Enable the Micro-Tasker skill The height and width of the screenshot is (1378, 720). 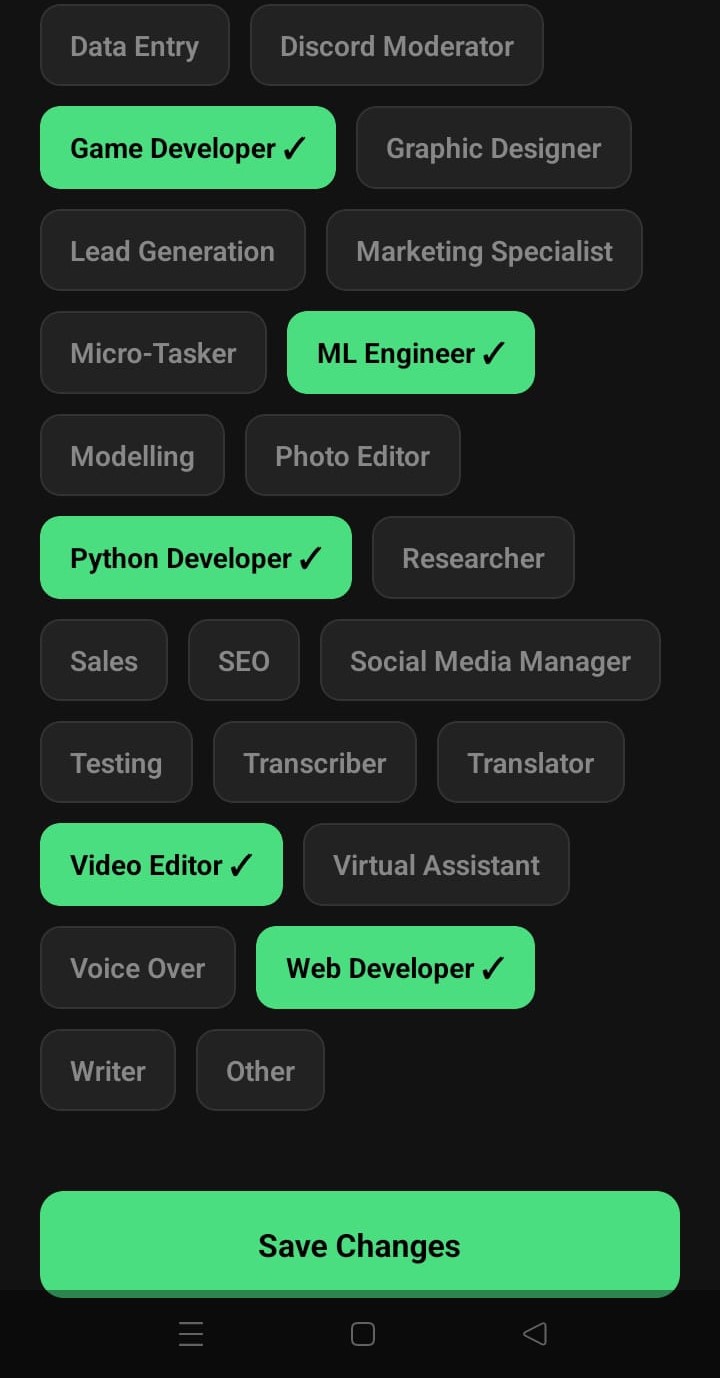point(153,352)
